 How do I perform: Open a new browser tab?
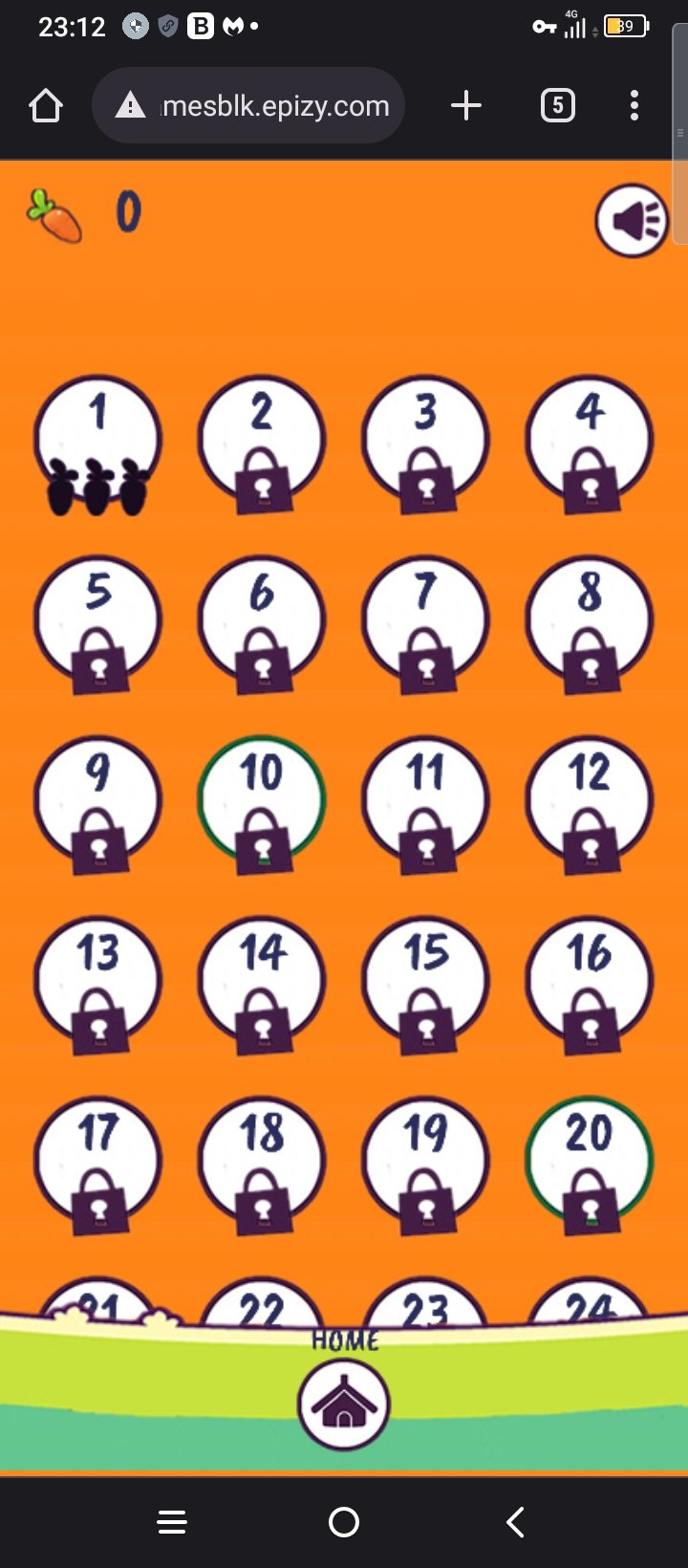point(466,106)
